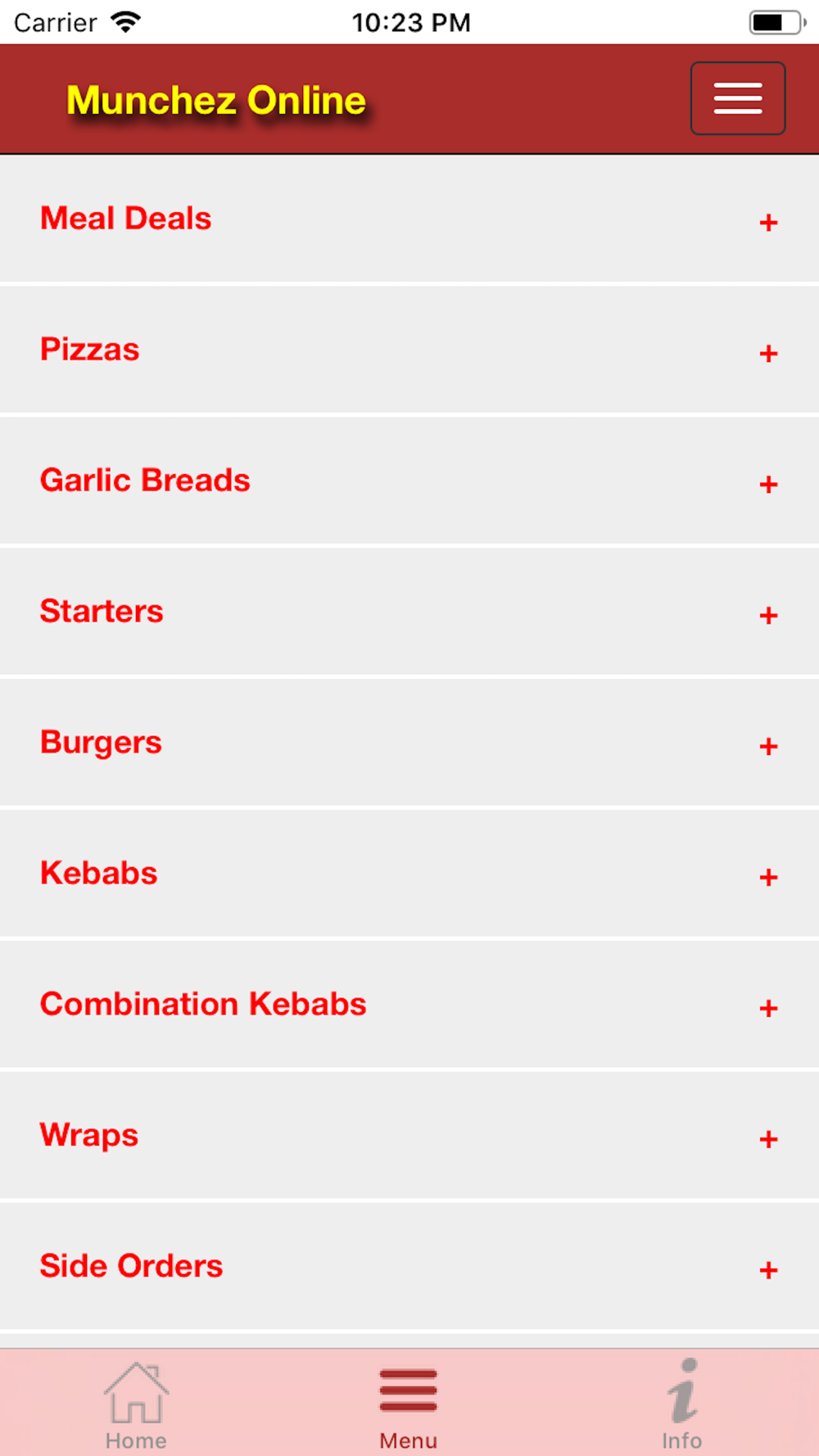Viewport: 819px width, 1456px height.
Task: Open the hamburger drawer menu button
Action: (737, 98)
